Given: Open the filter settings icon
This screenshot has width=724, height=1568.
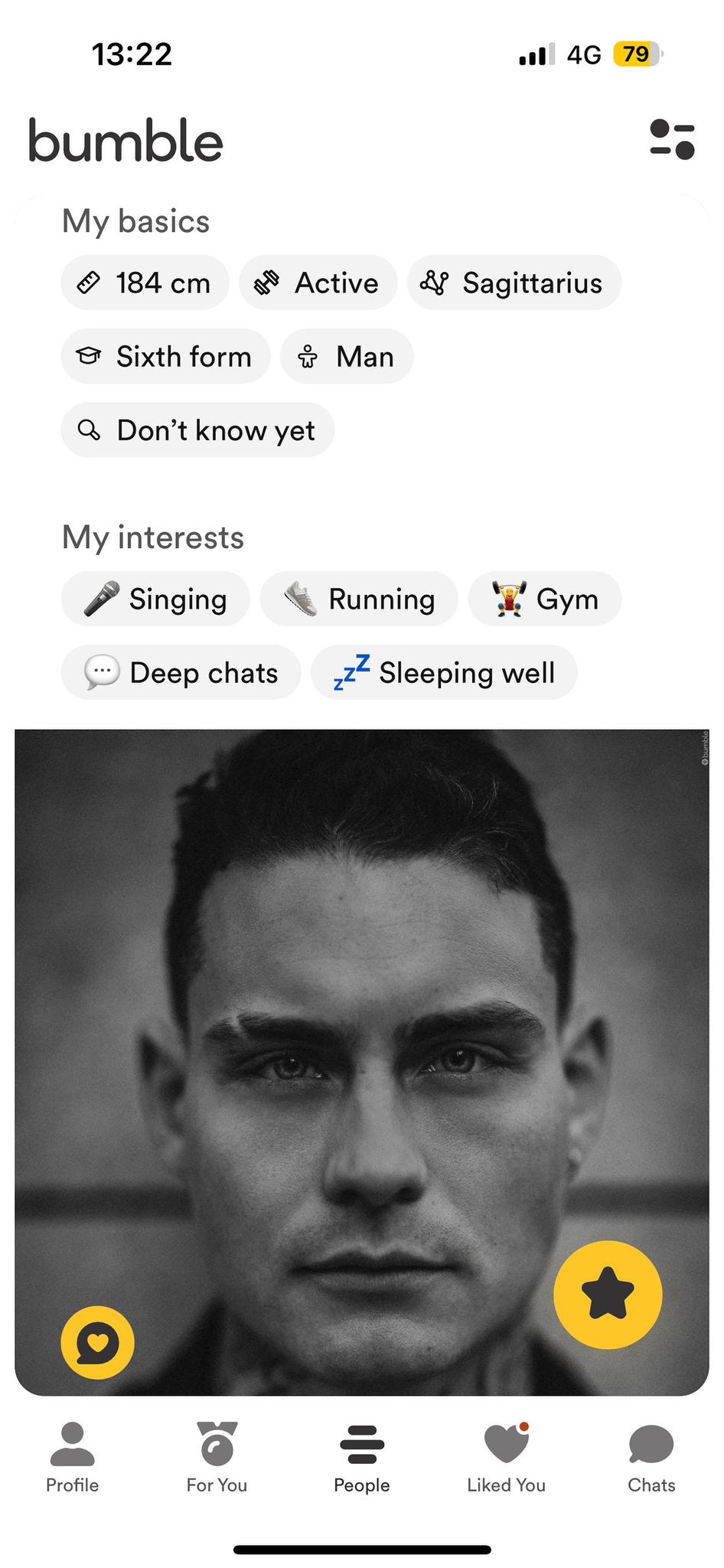Looking at the screenshot, I should [x=672, y=139].
